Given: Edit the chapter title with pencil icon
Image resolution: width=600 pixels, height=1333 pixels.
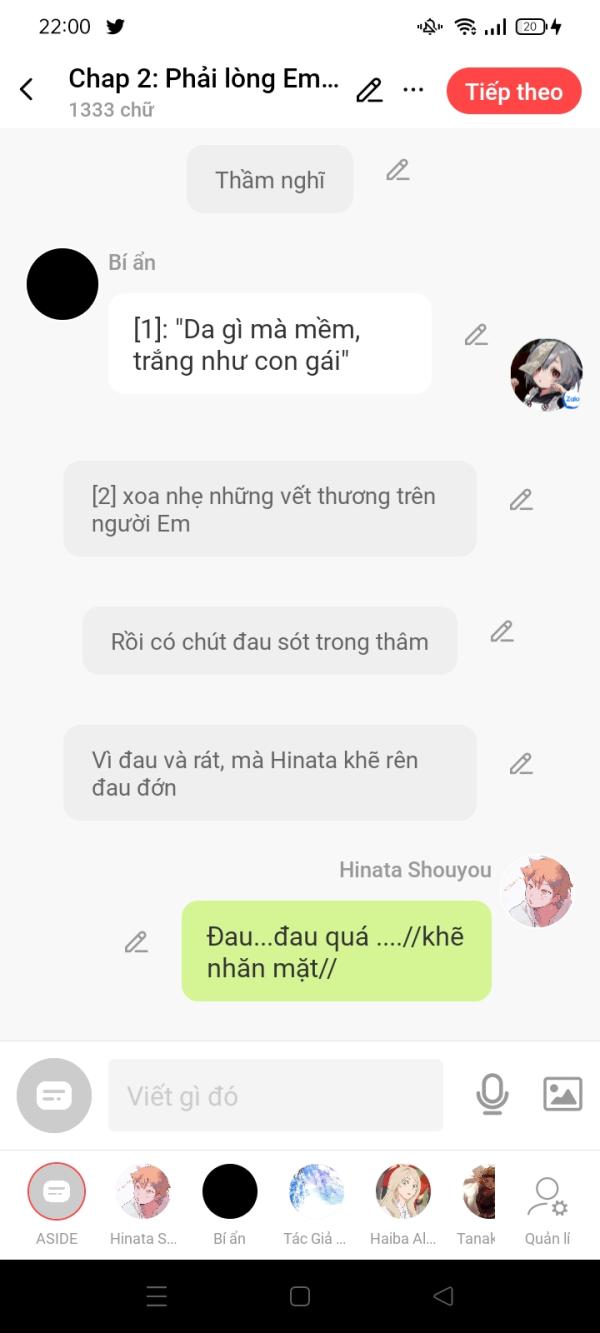Looking at the screenshot, I should (x=369, y=91).
